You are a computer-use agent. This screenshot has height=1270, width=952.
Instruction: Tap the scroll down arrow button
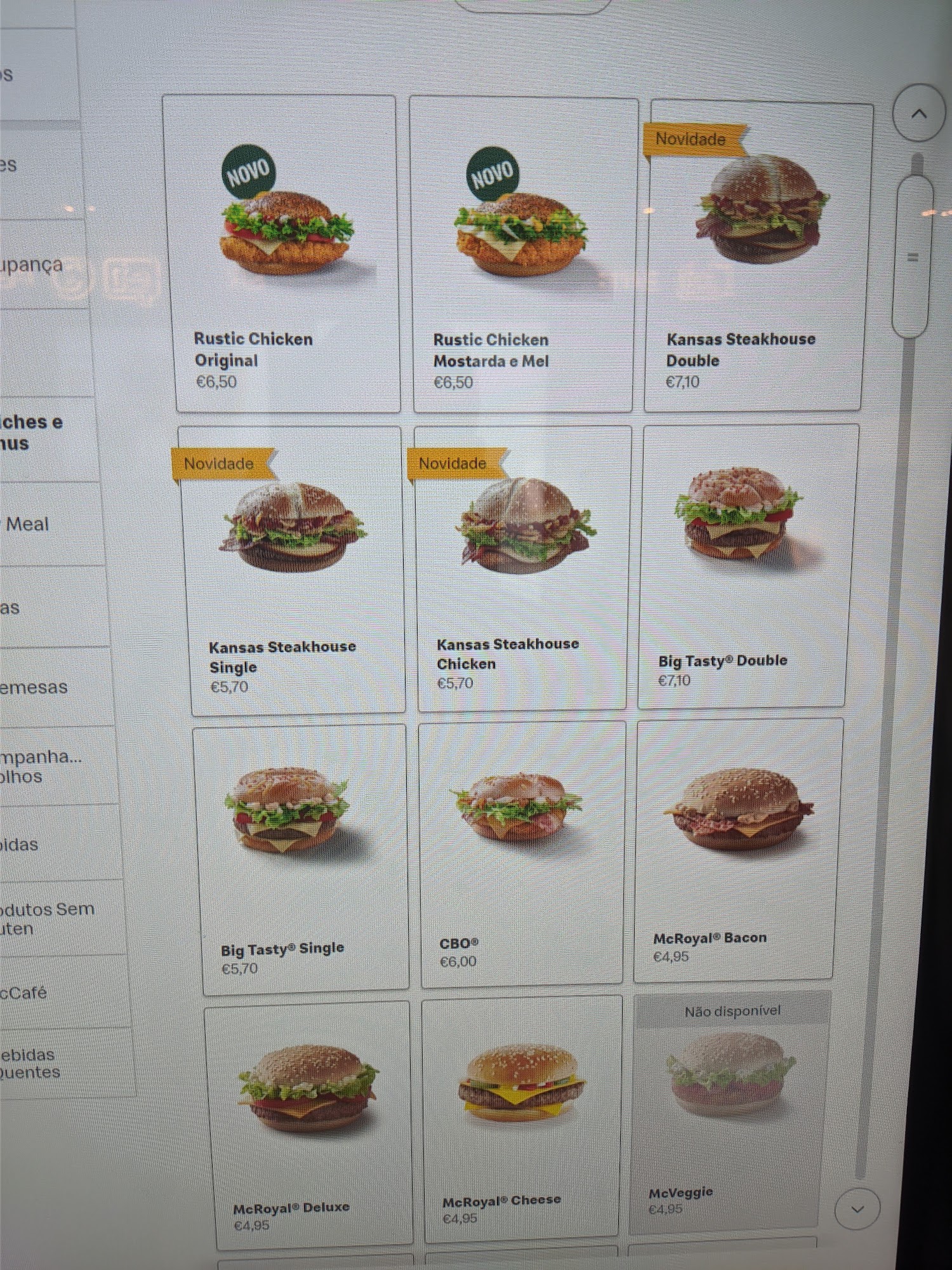857,1209
